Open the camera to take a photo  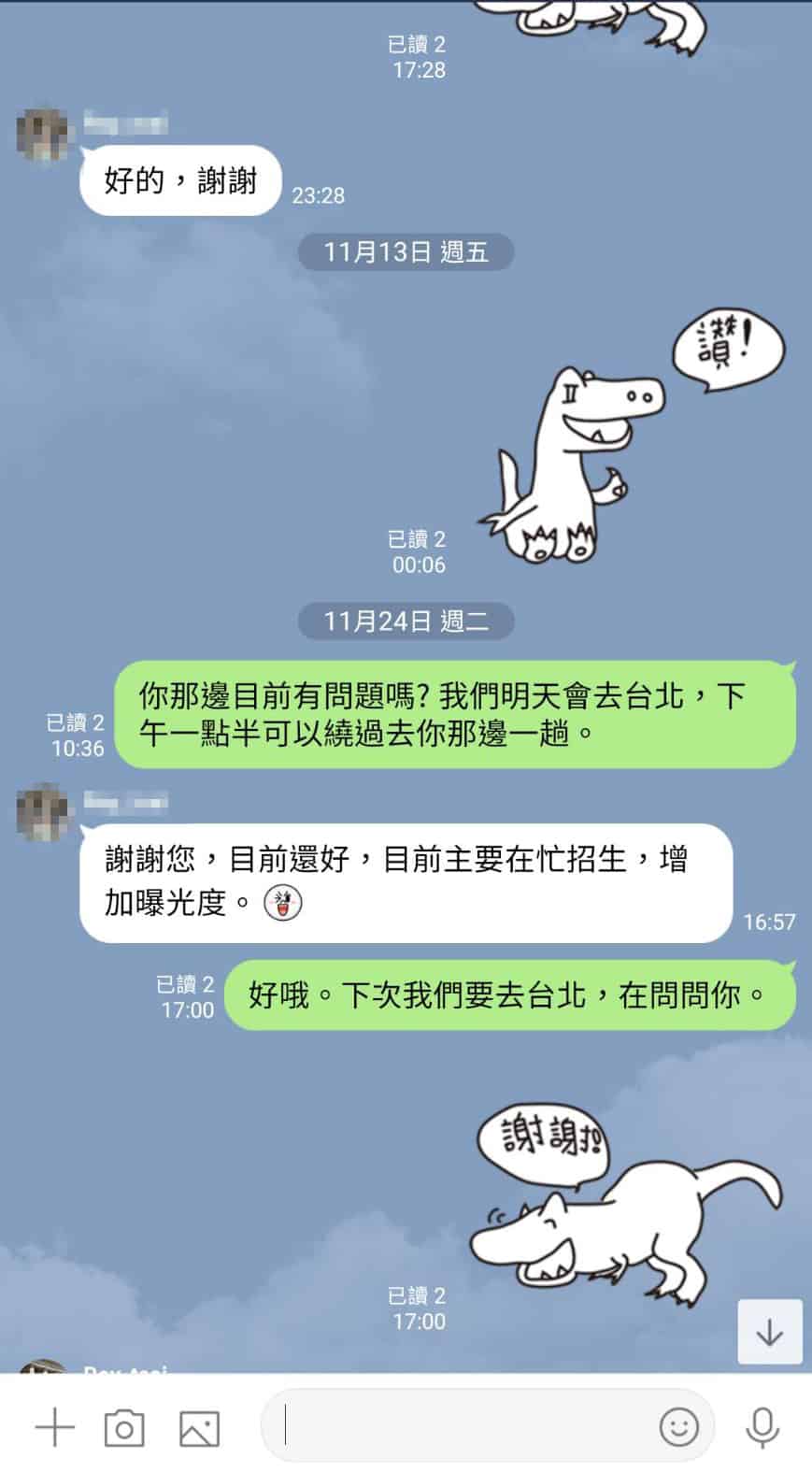[x=124, y=1427]
